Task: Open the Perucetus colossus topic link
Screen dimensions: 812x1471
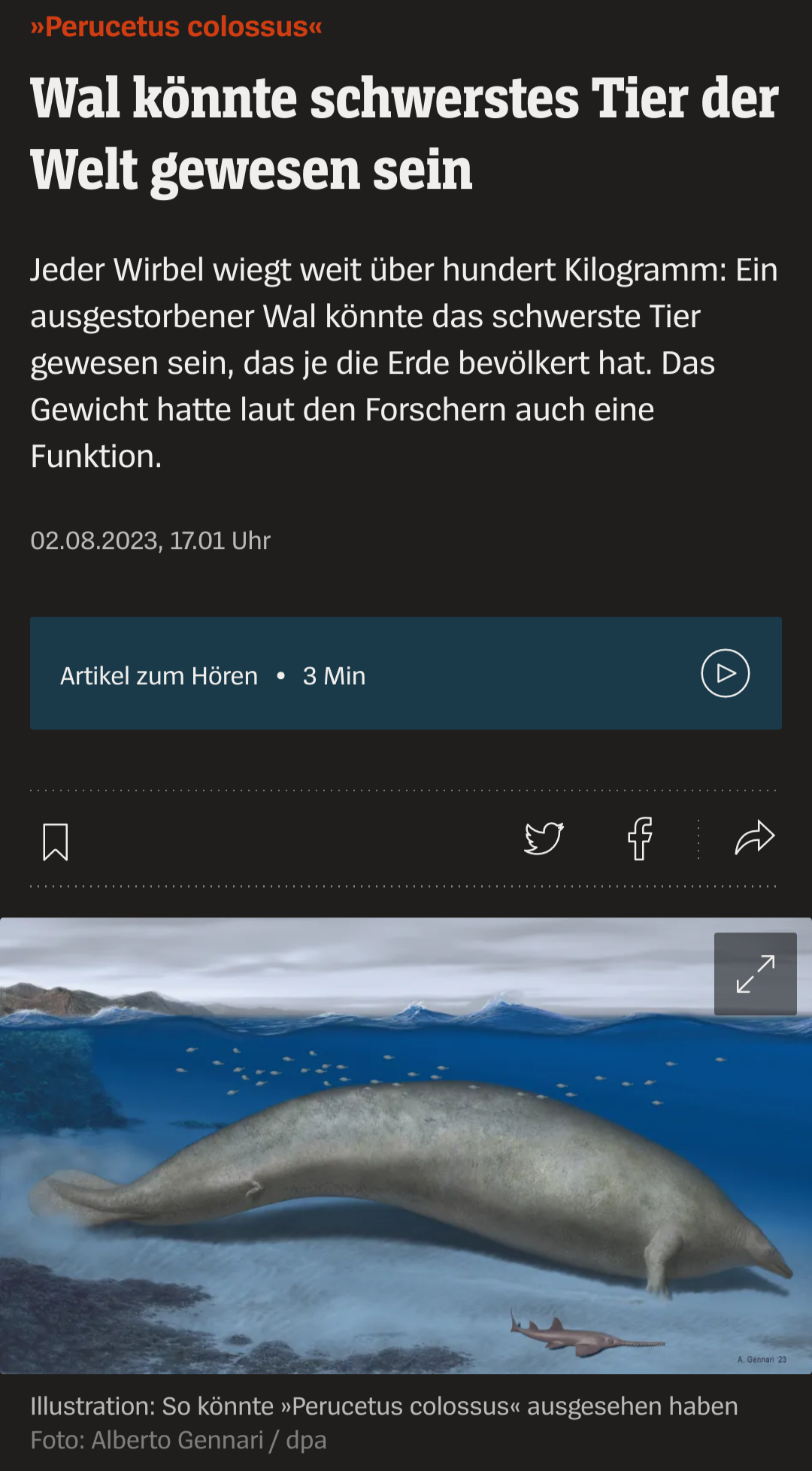Action: coord(177,27)
